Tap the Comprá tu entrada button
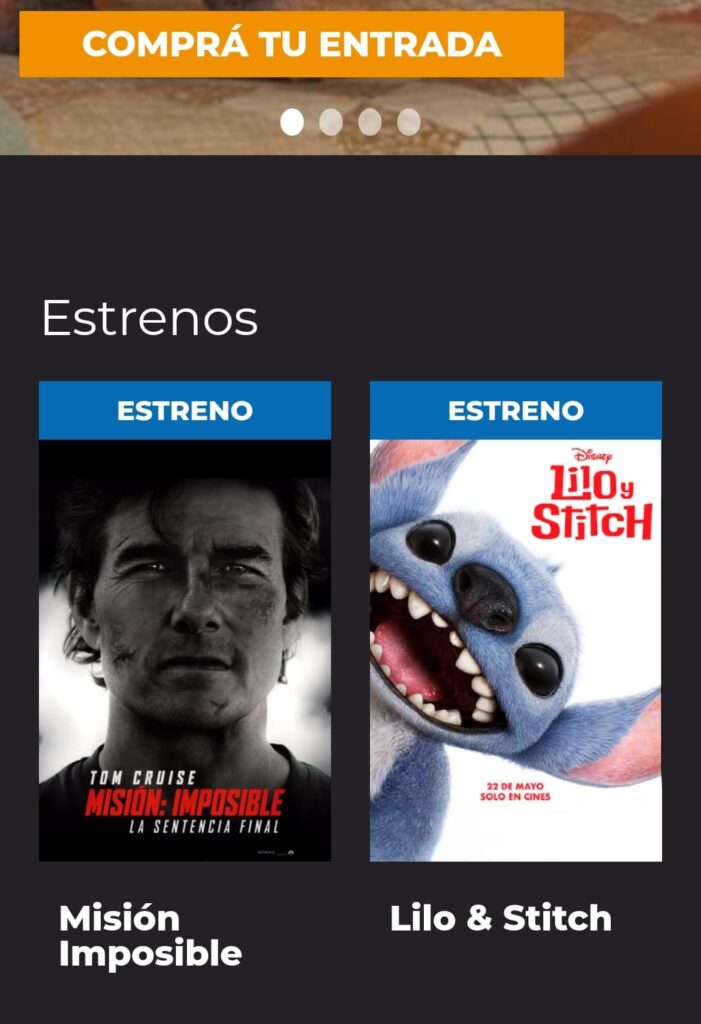Viewport: 701px width, 1024px height. click(x=291, y=44)
